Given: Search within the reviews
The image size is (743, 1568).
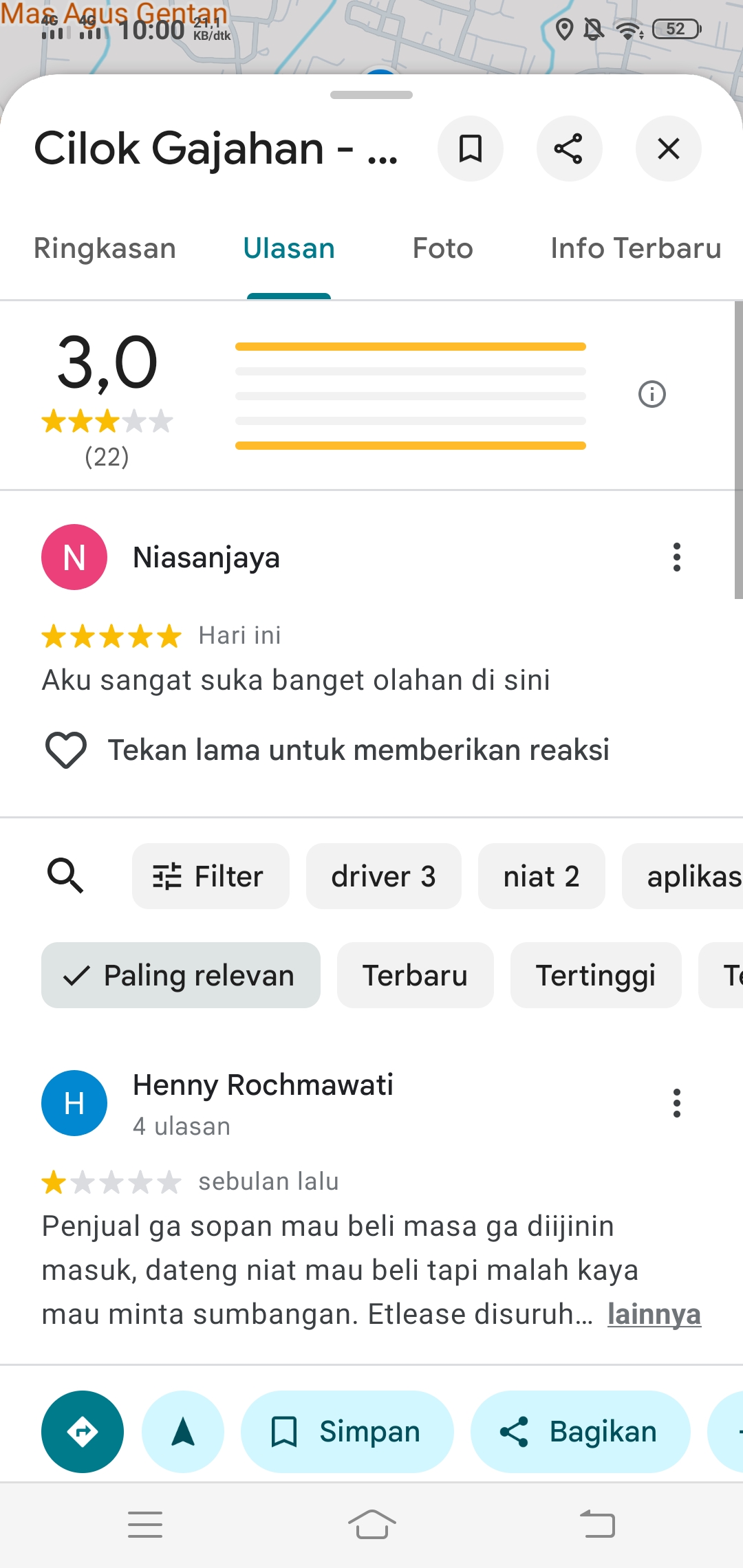Looking at the screenshot, I should [x=65, y=875].
